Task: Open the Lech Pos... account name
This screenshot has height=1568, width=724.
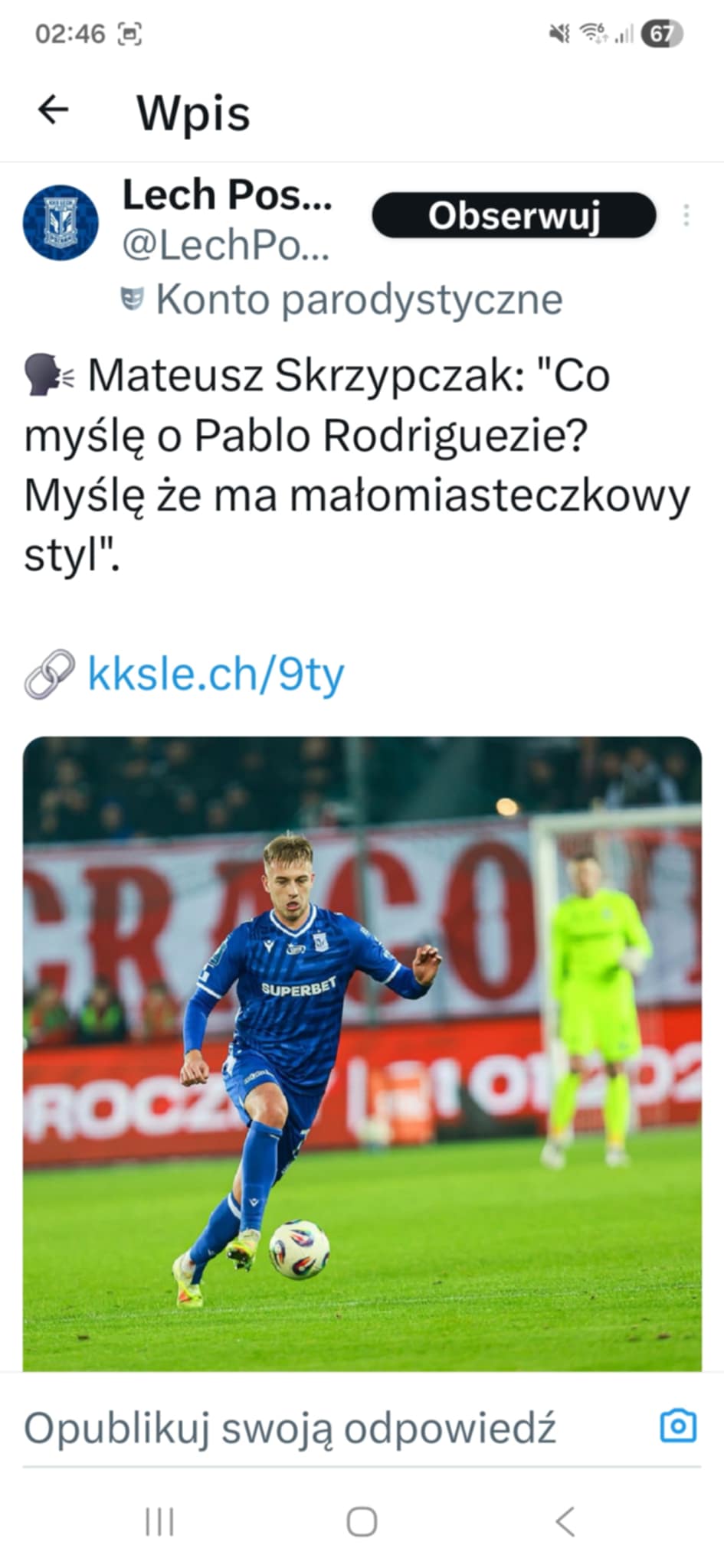Action: [x=227, y=194]
